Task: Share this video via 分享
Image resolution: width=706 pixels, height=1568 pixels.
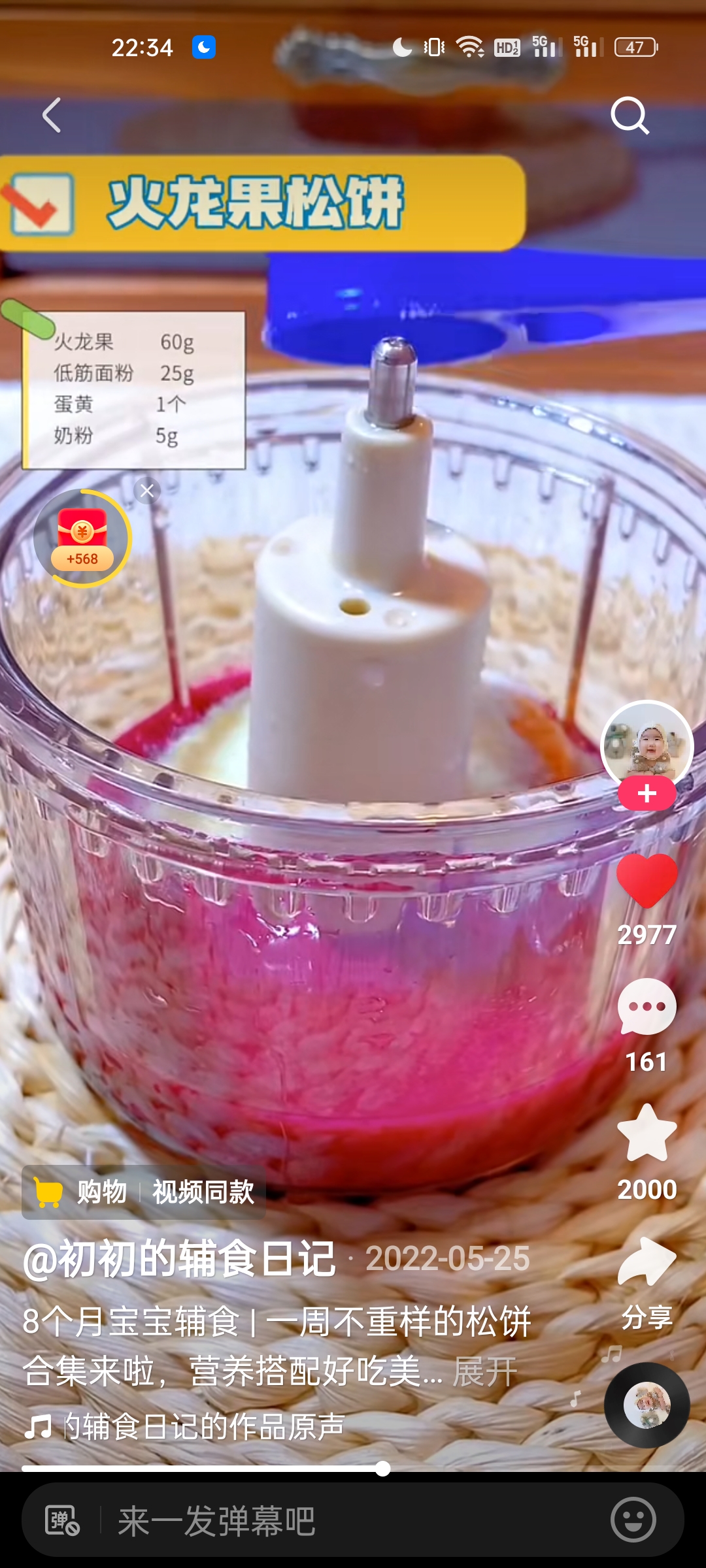Action: coord(647,1262)
